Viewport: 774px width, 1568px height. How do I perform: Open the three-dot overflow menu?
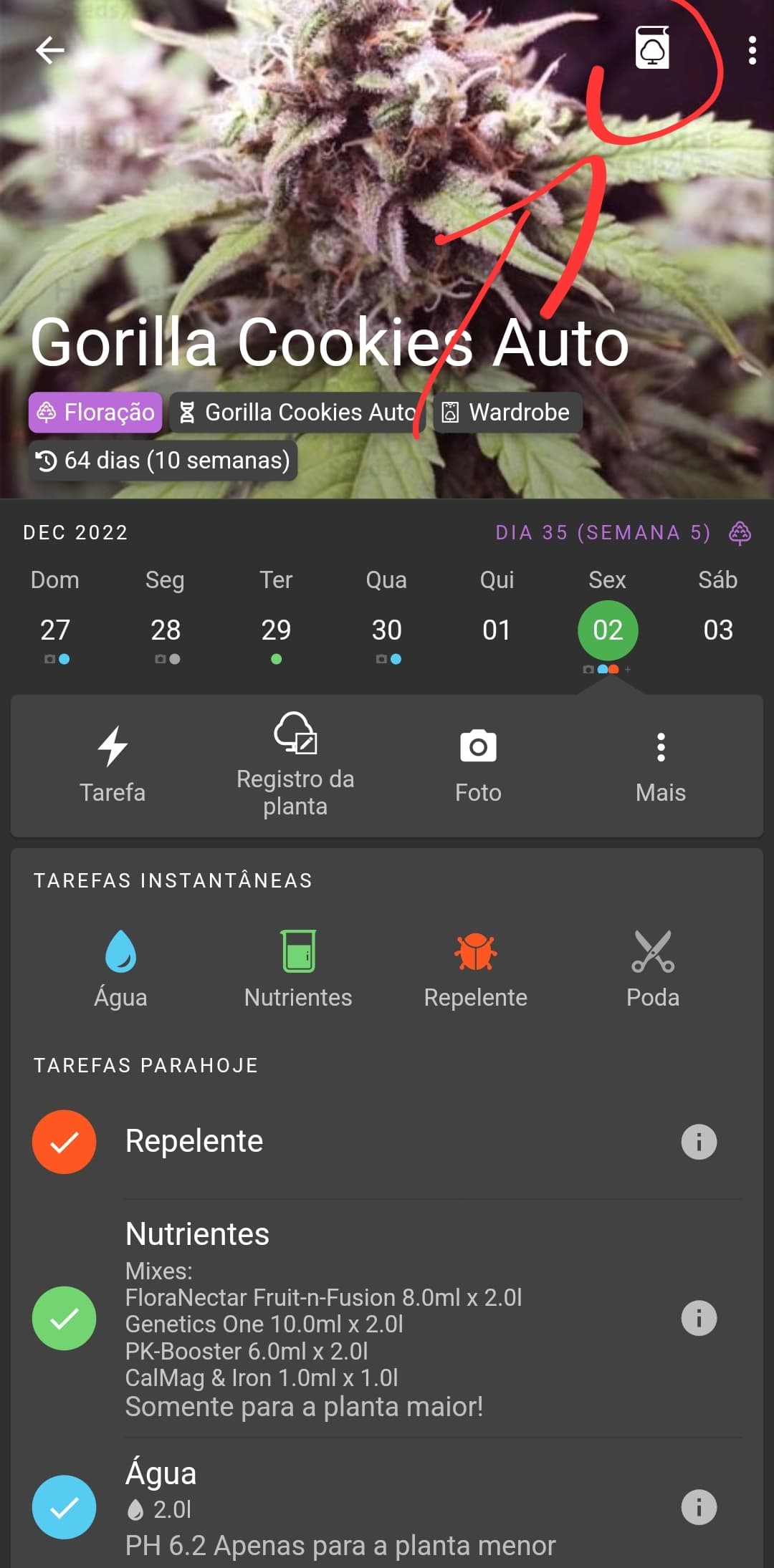click(x=752, y=50)
